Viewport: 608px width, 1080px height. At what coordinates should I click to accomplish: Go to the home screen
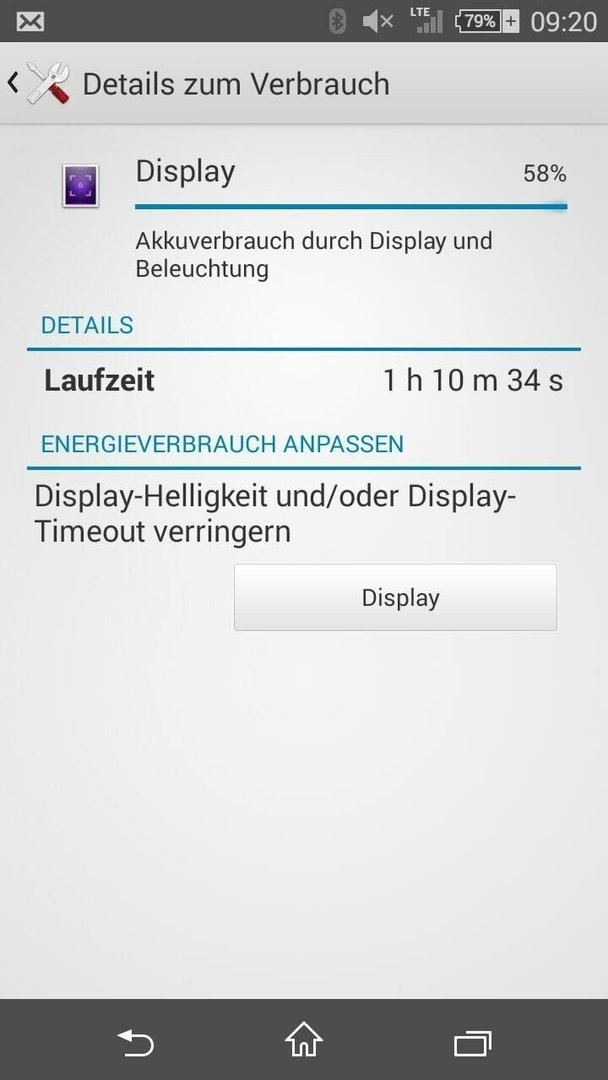(304, 1041)
